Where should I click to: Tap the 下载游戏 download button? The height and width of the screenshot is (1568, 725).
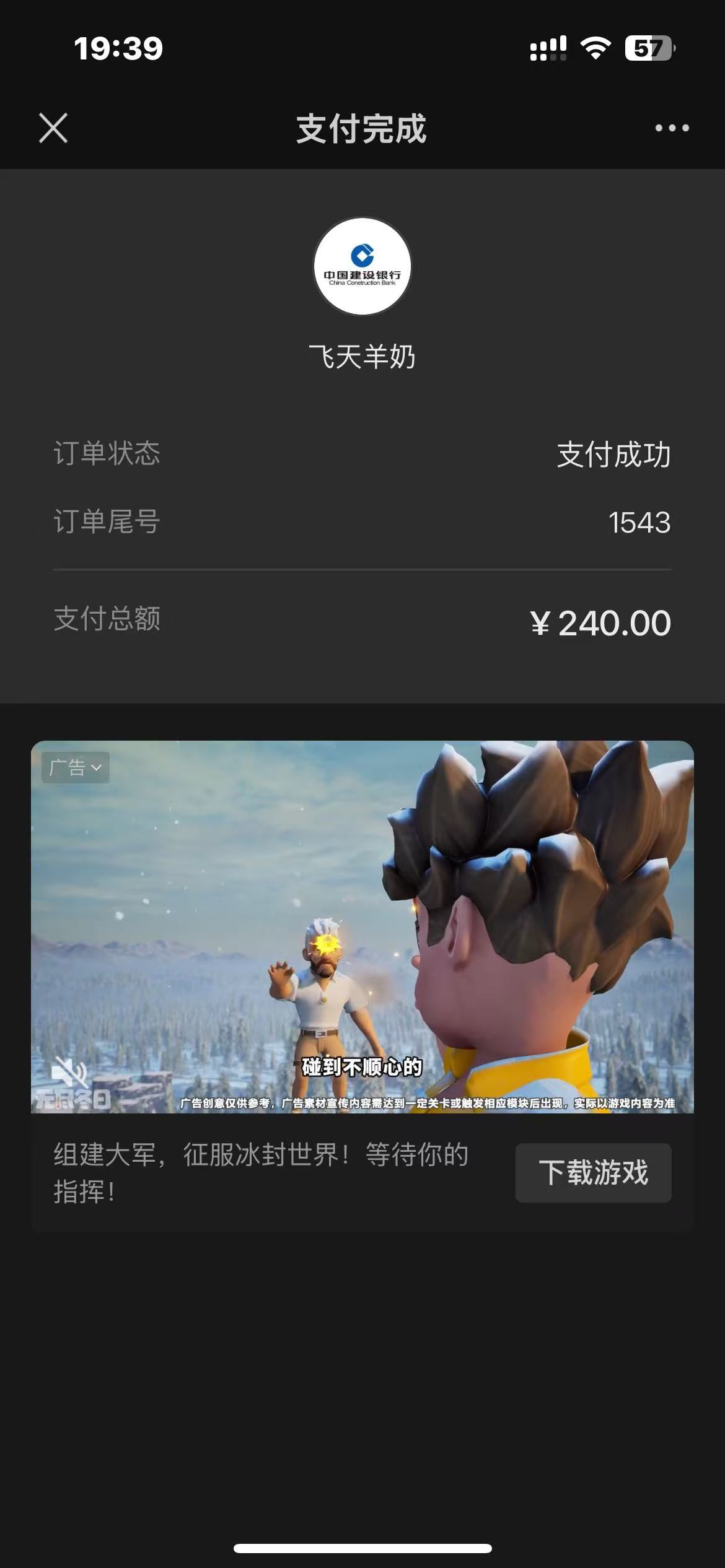(x=593, y=1173)
